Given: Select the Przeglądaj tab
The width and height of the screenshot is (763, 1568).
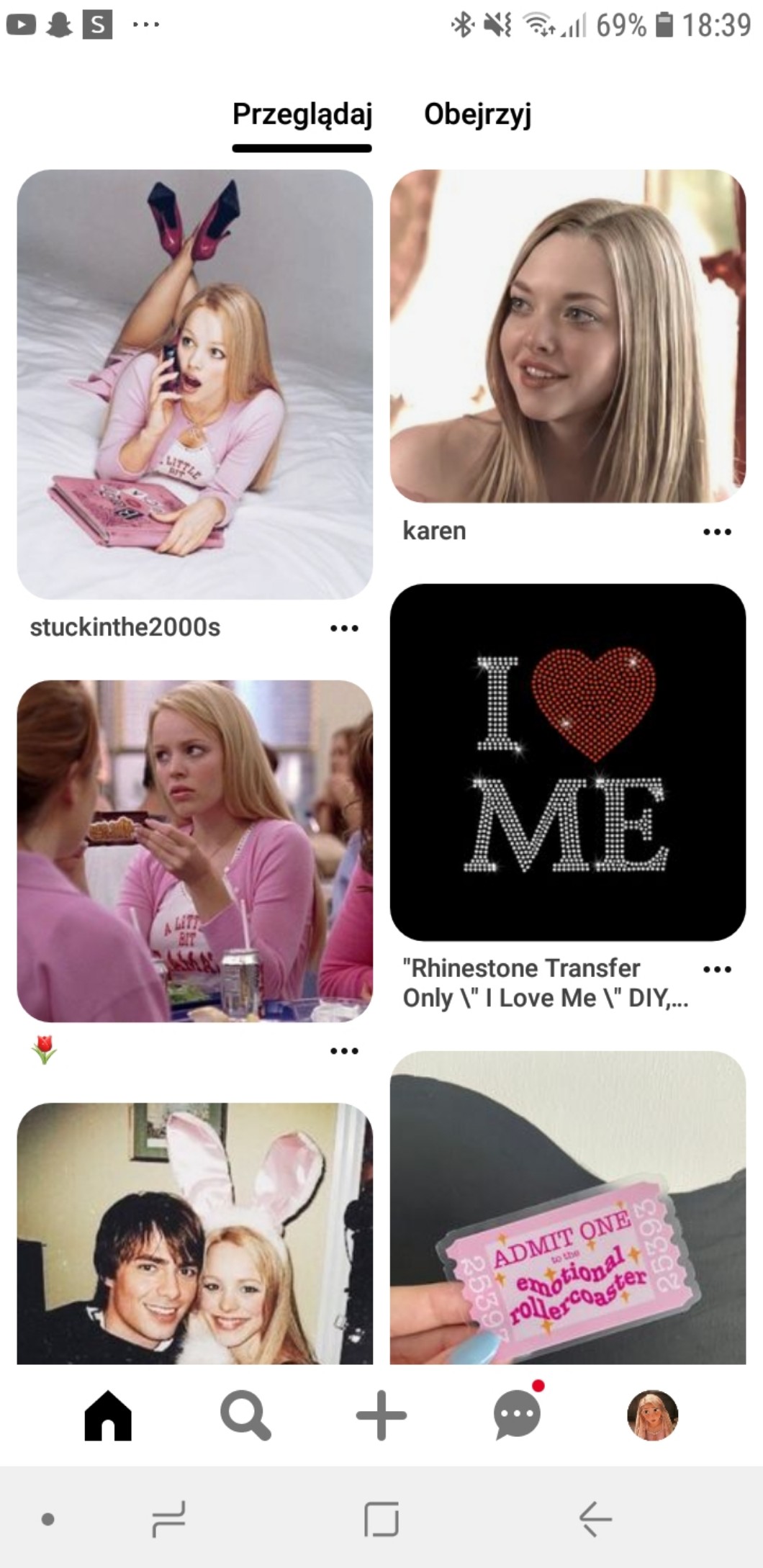Looking at the screenshot, I should (302, 114).
